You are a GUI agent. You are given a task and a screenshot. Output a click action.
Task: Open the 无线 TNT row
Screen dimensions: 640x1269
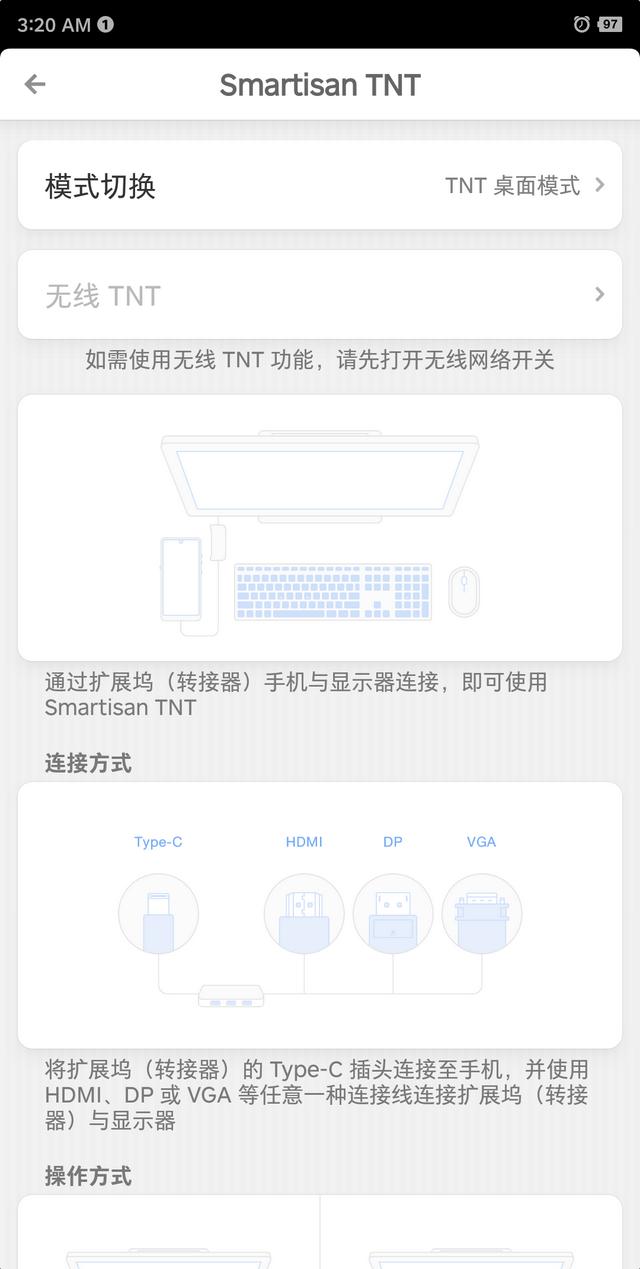[x=320, y=296]
